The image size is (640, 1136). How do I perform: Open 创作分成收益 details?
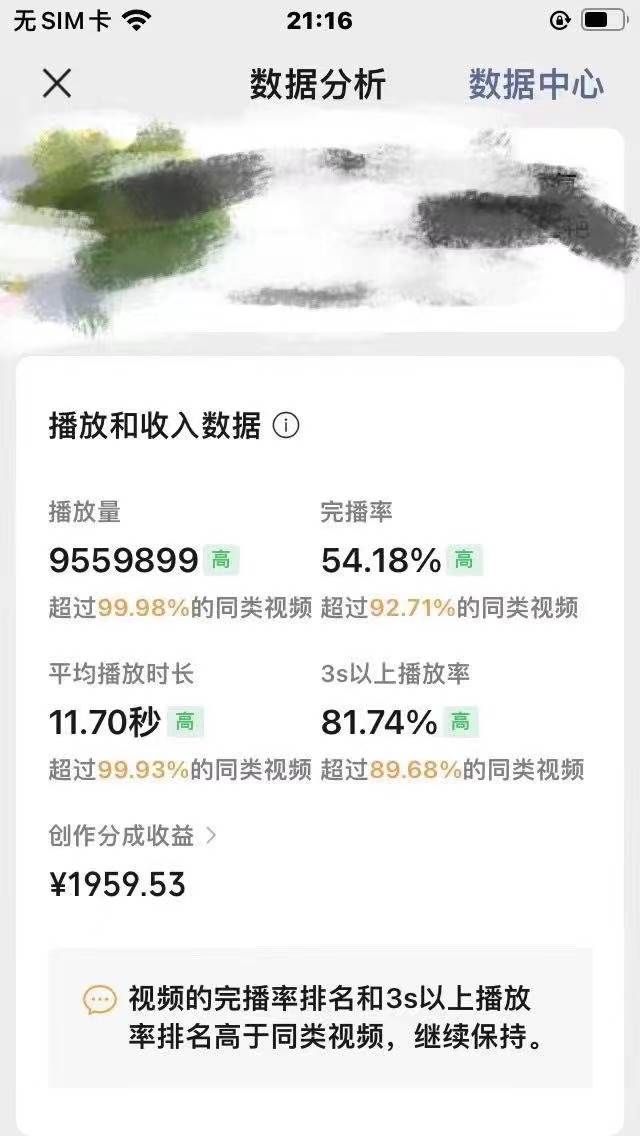coord(133,835)
